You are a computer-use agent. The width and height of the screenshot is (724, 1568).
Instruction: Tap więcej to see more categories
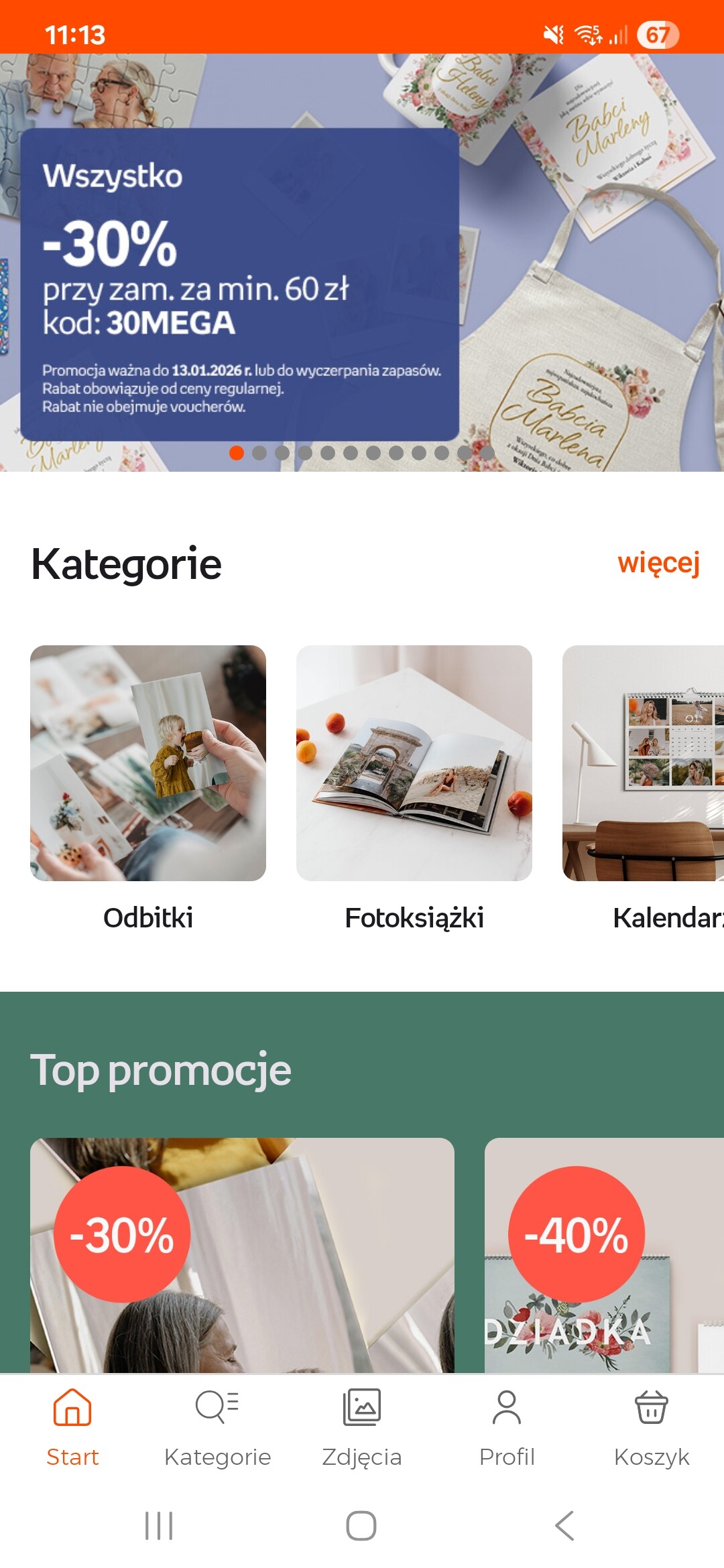pyautogui.click(x=658, y=563)
